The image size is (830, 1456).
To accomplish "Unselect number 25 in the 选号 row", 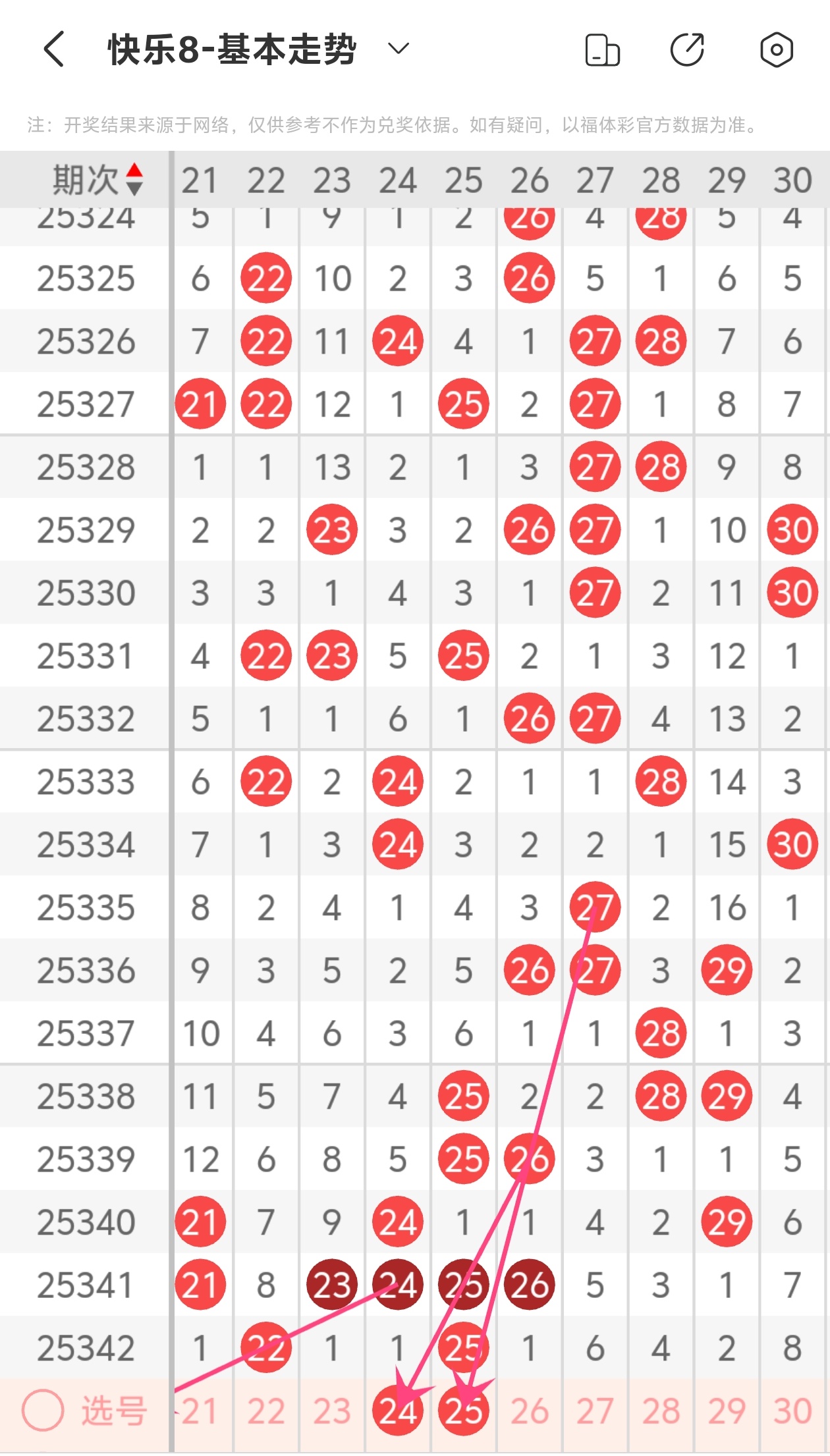I will pyautogui.click(x=464, y=1411).
